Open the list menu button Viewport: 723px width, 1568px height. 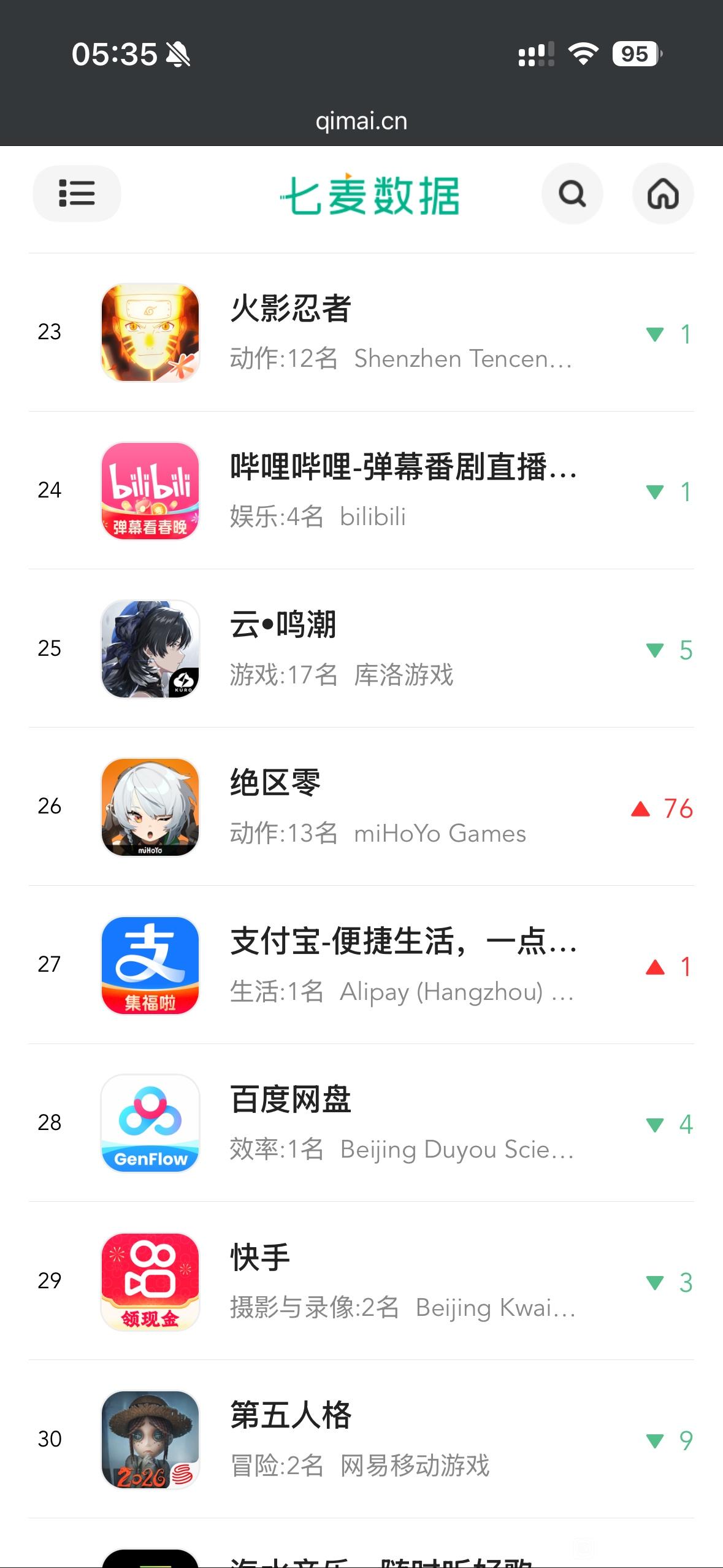coord(77,193)
